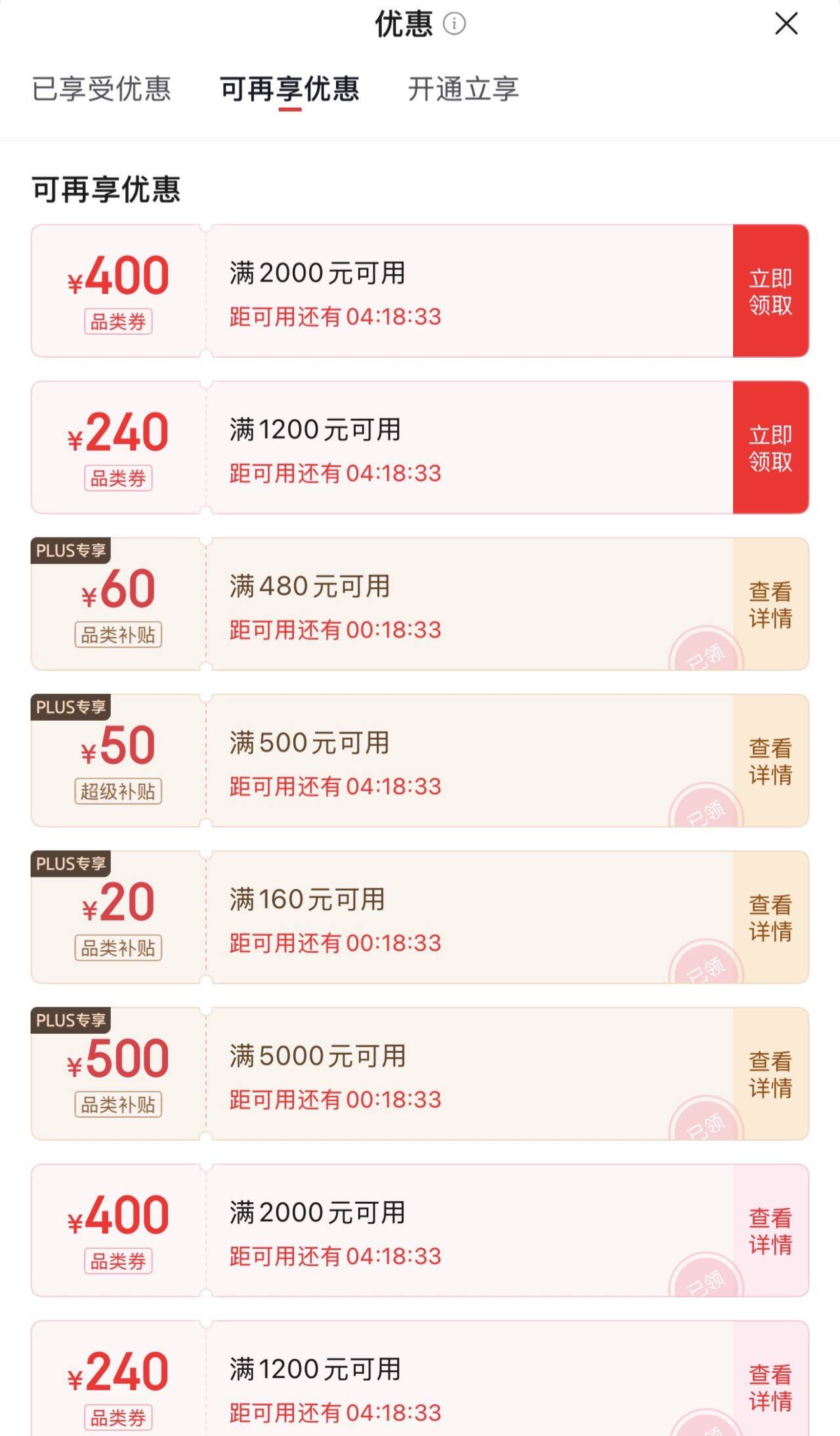Image resolution: width=840 pixels, height=1436 pixels.
Task: Open 查看详情 for the PLUS ¥500 coupon
Action: pyautogui.click(x=770, y=1074)
